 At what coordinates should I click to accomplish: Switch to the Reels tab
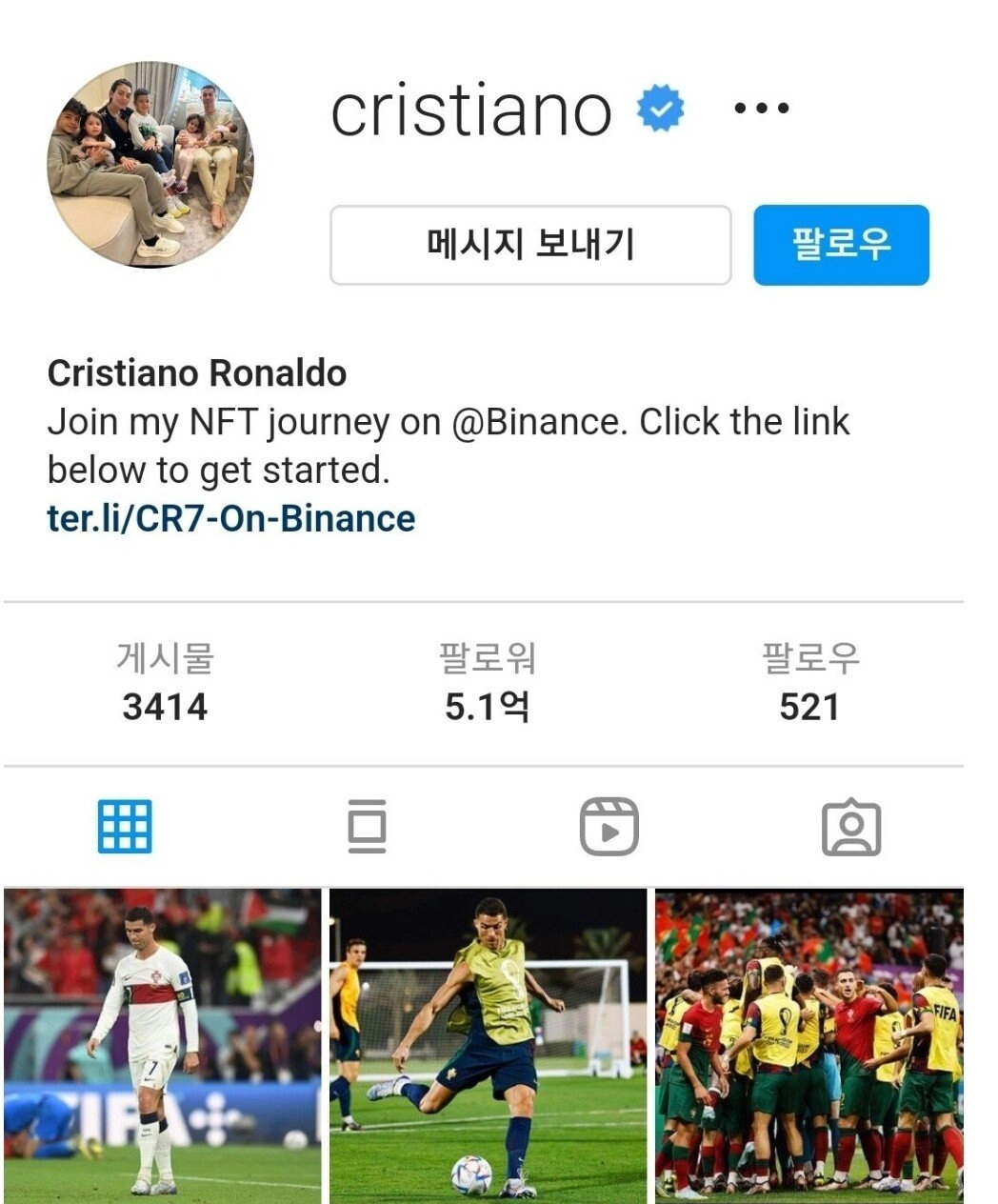coord(609,826)
